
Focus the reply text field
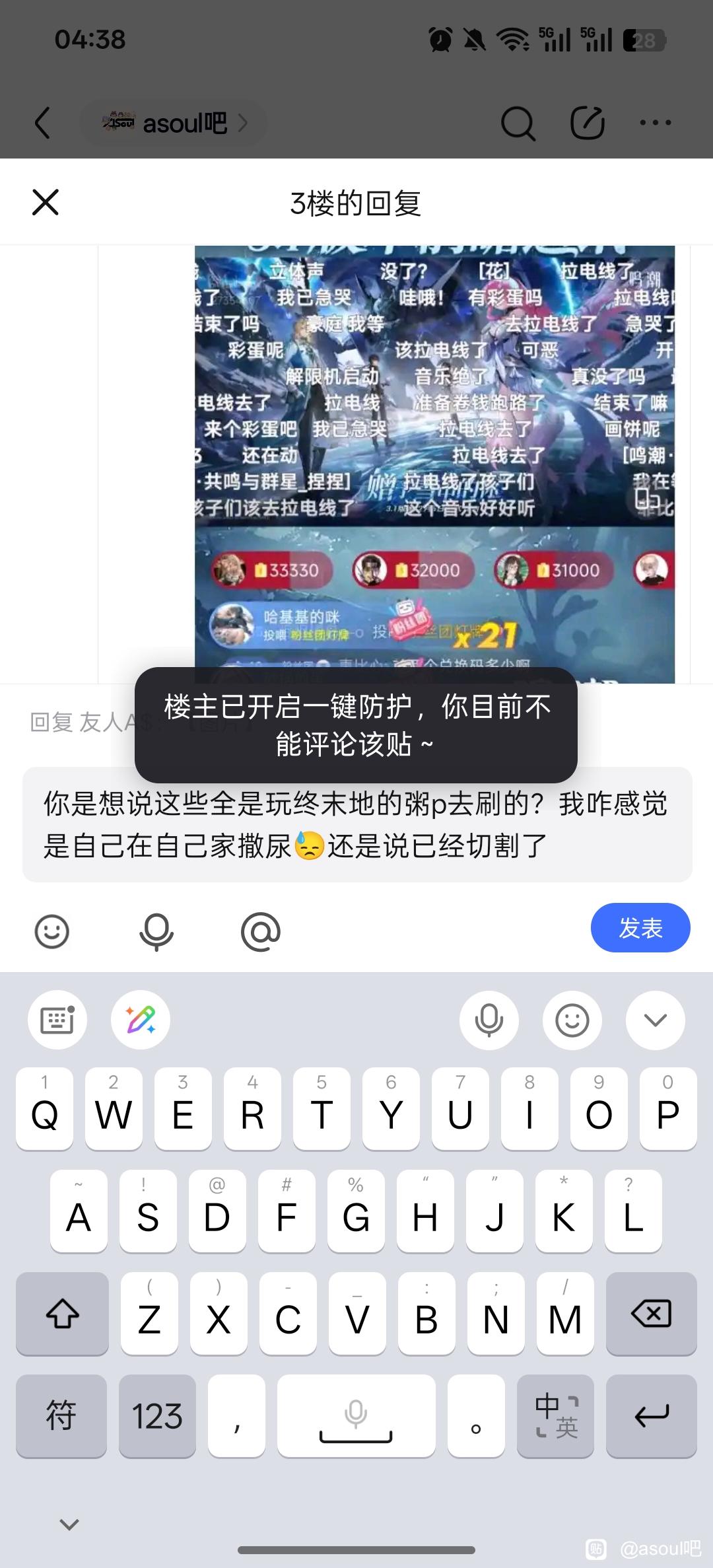pos(356,824)
